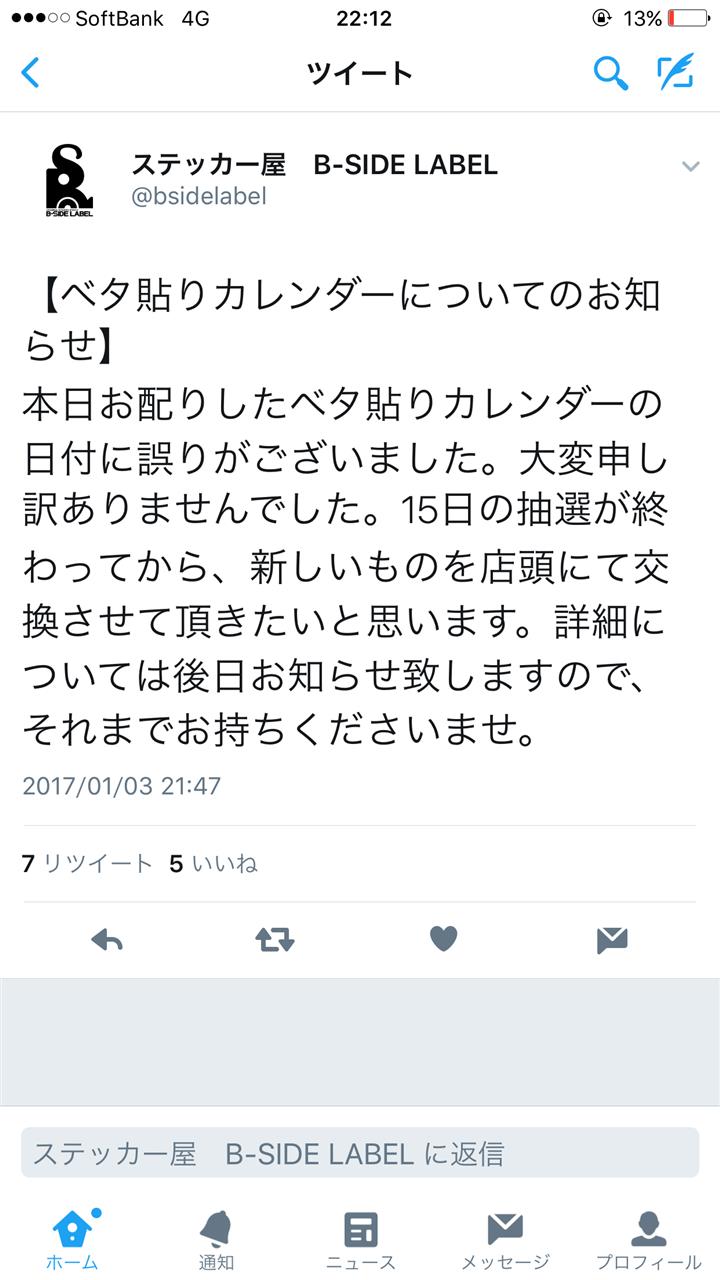Reply to this tweet with the arrow icon
The height and width of the screenshot is (1280, 720).
pyautogui.click(x=107, y=939)
